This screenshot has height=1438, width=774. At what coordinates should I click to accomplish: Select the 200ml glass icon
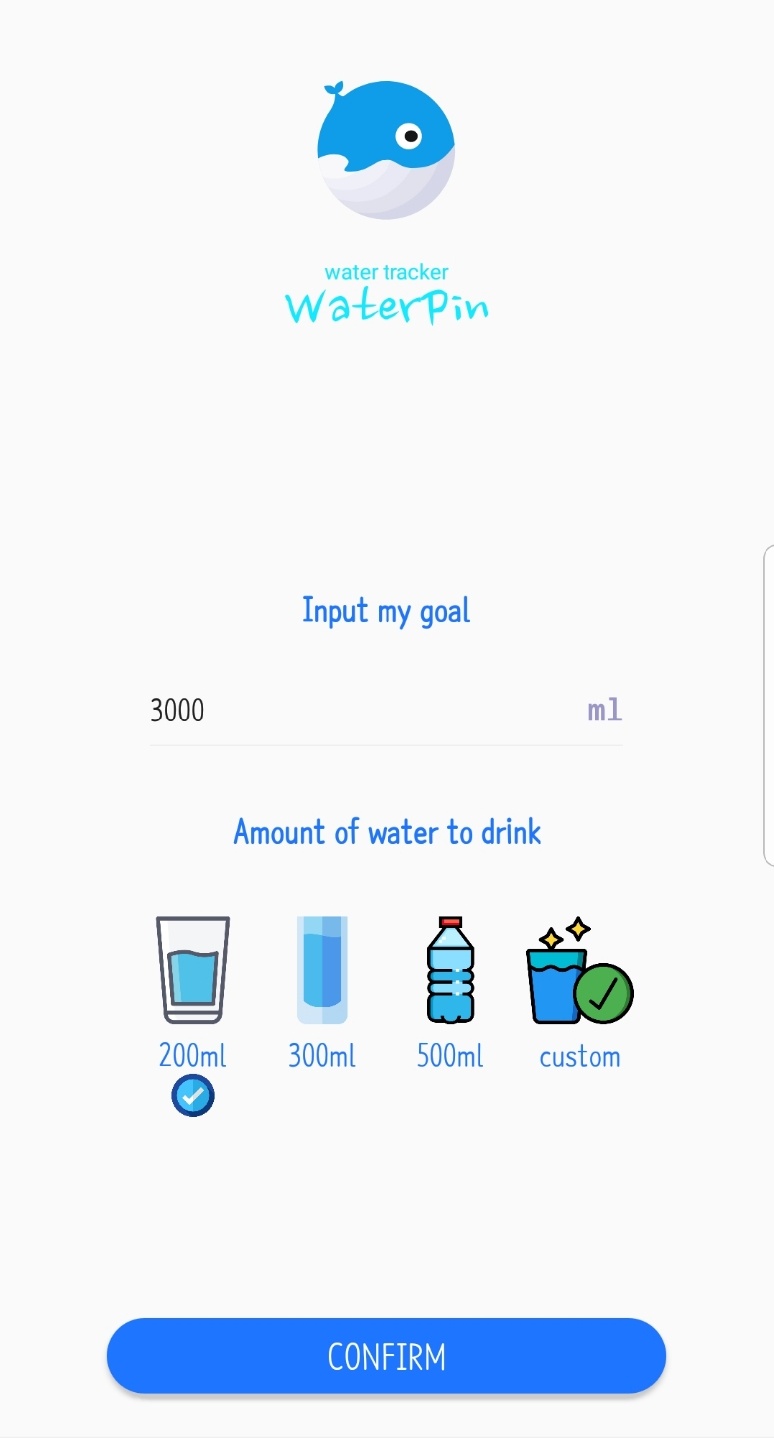click(192, 968)
